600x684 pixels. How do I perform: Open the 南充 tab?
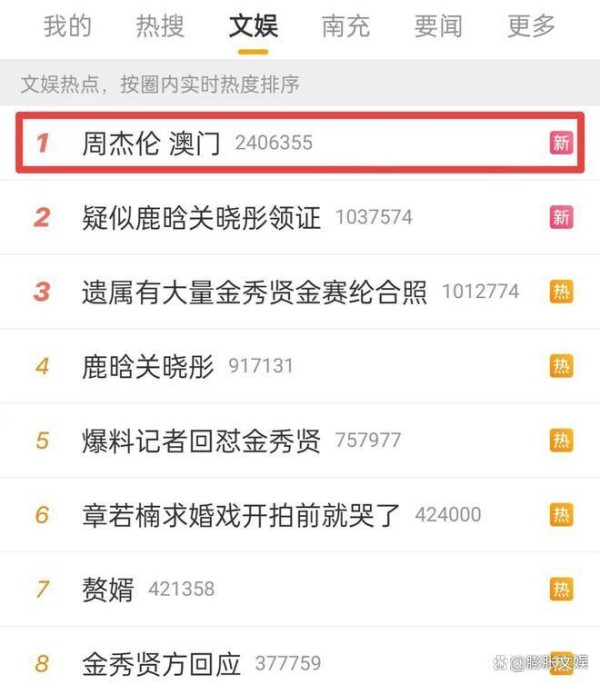coord(345,25)
